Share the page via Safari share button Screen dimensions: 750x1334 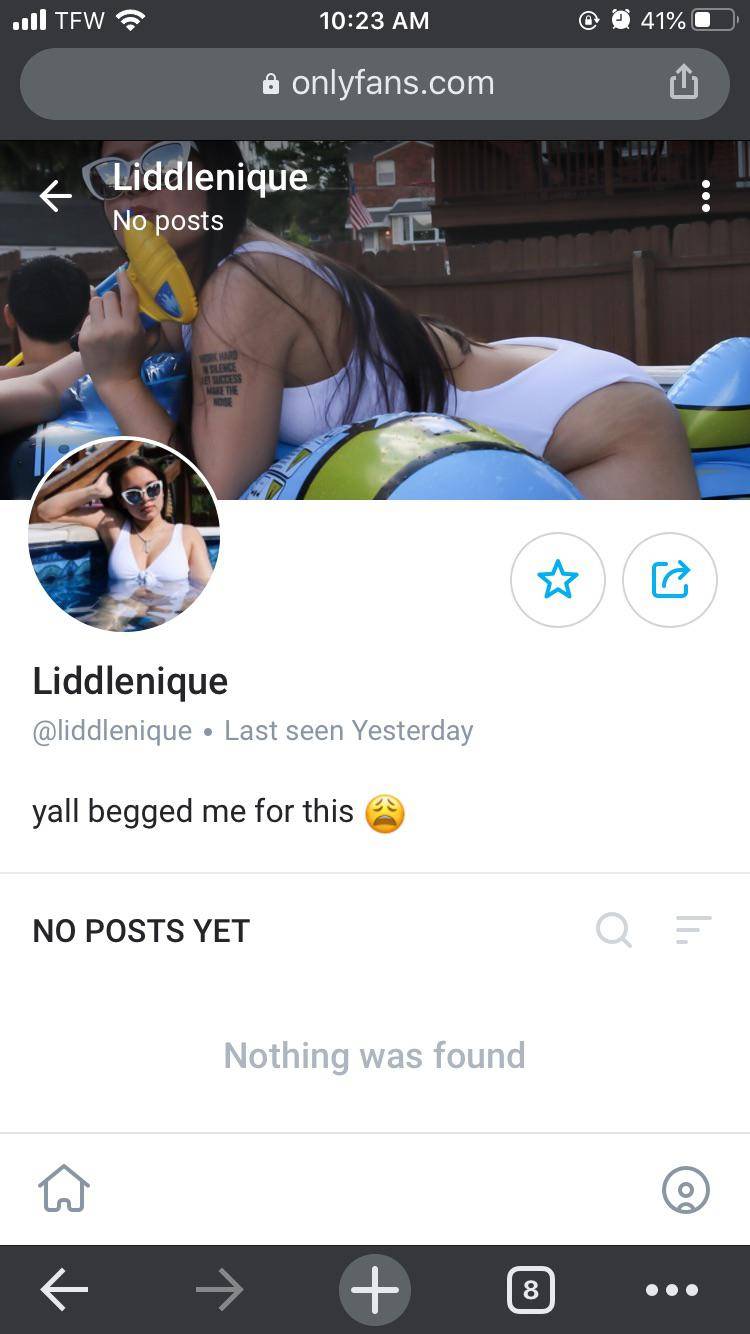coord(684,83)
